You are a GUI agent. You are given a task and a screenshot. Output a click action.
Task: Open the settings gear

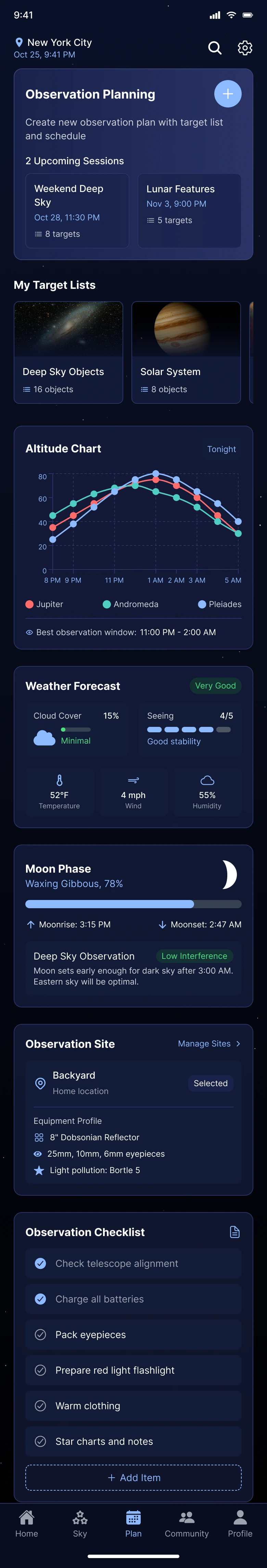pos(244,48)
